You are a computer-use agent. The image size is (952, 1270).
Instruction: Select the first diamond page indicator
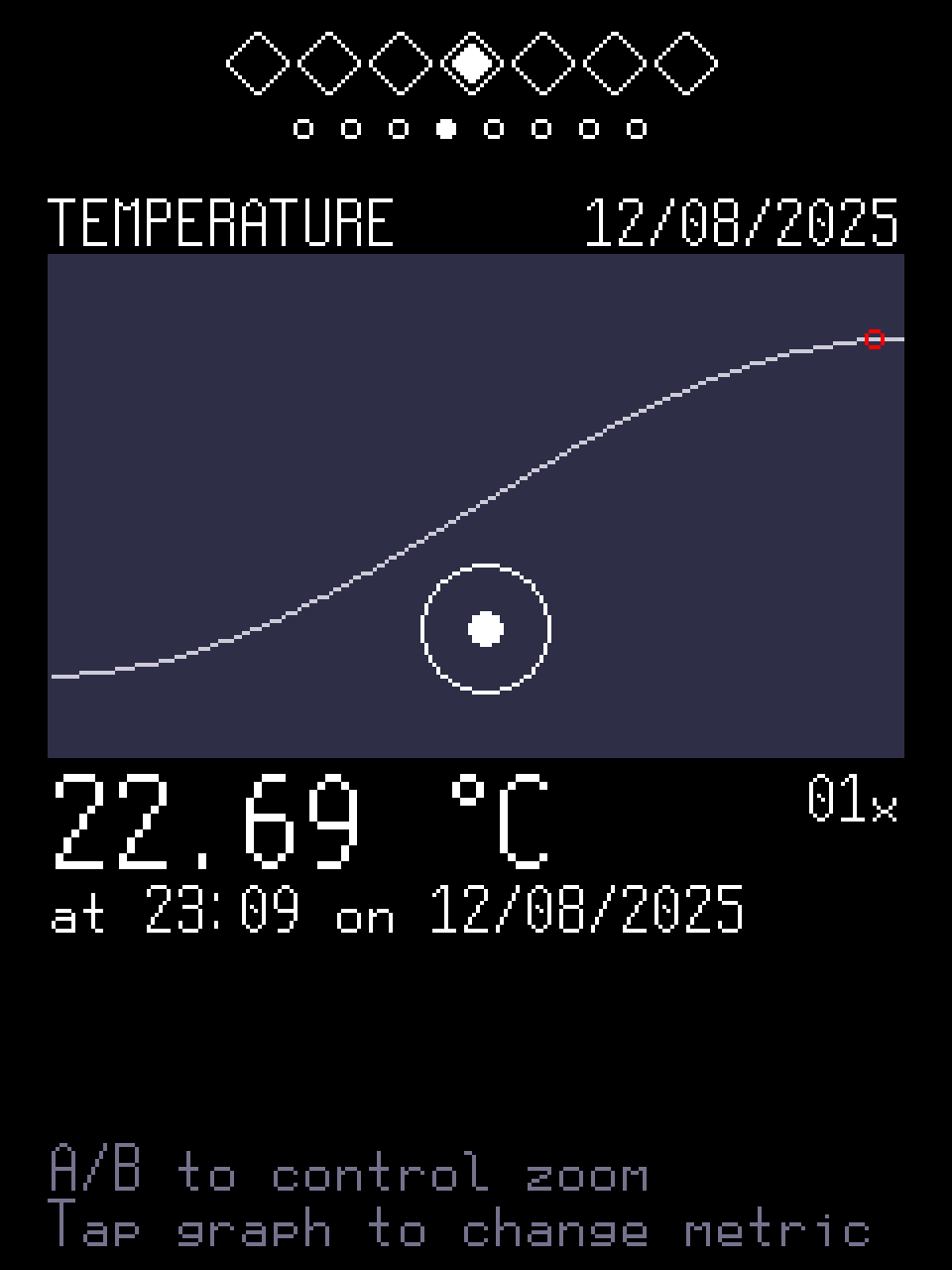pyautogui.click(x=258, y=63)
